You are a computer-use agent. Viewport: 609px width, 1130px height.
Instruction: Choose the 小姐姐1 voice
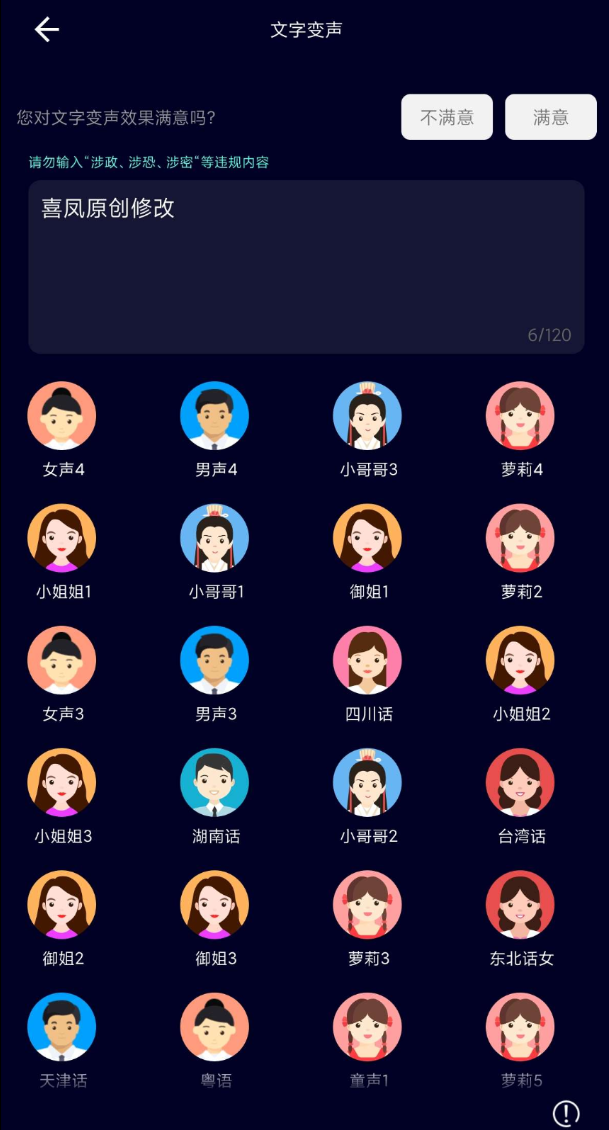pos(62,539)
